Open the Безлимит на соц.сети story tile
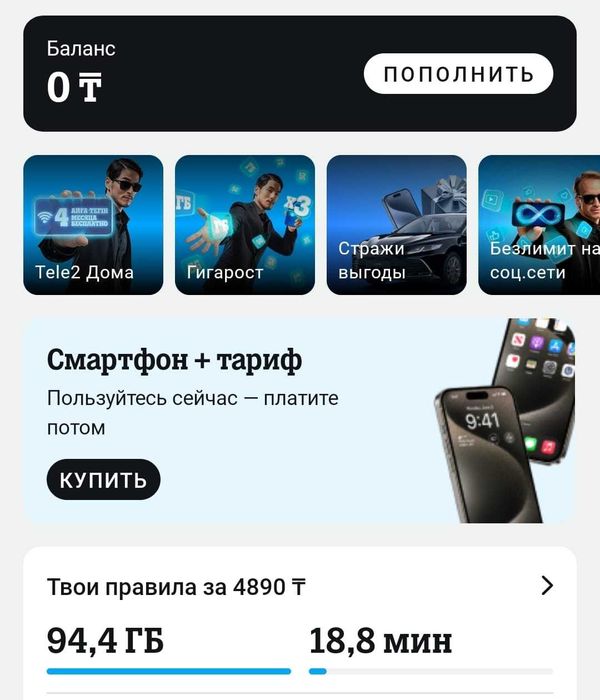This screenshot has height=700, width=600. (x=540, y=225)
